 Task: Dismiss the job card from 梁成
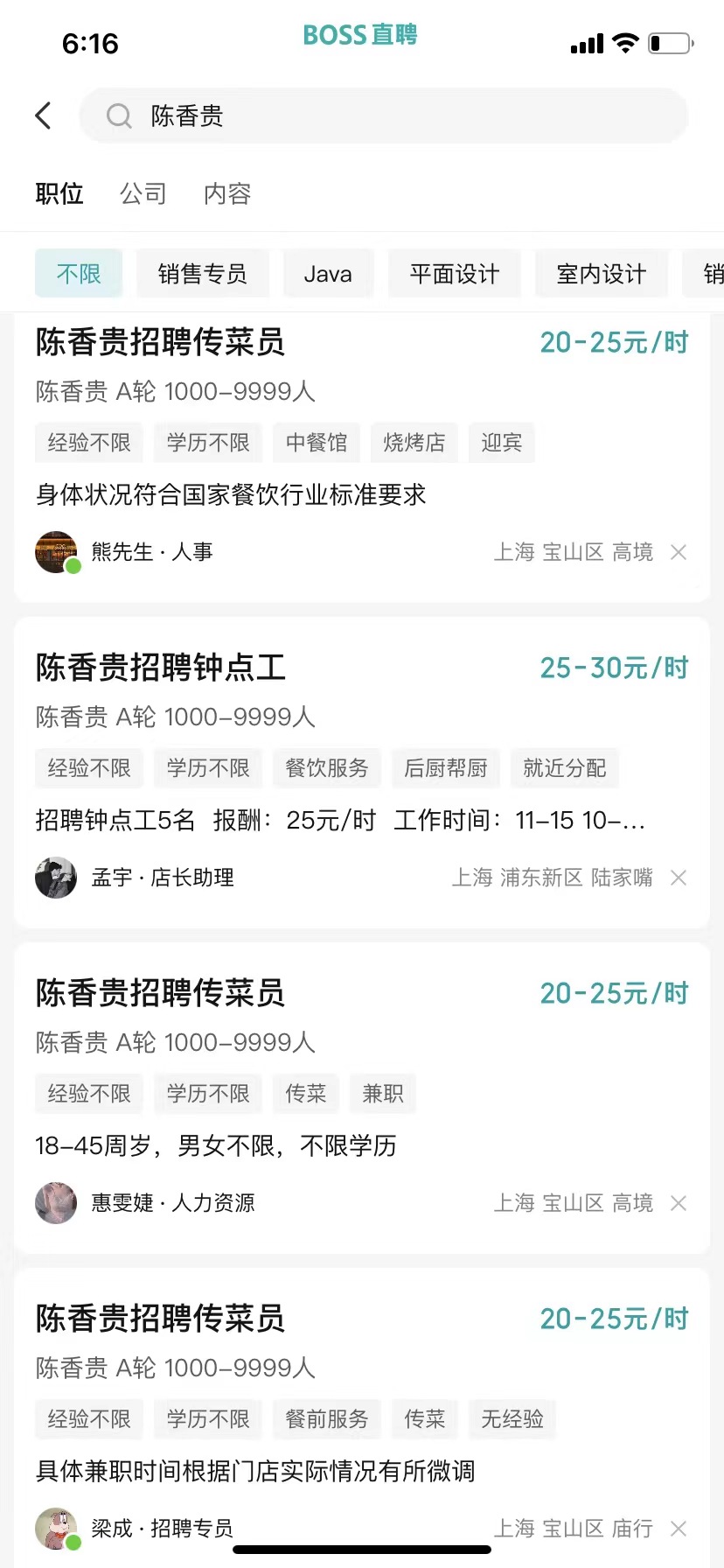pos(679,1529)
